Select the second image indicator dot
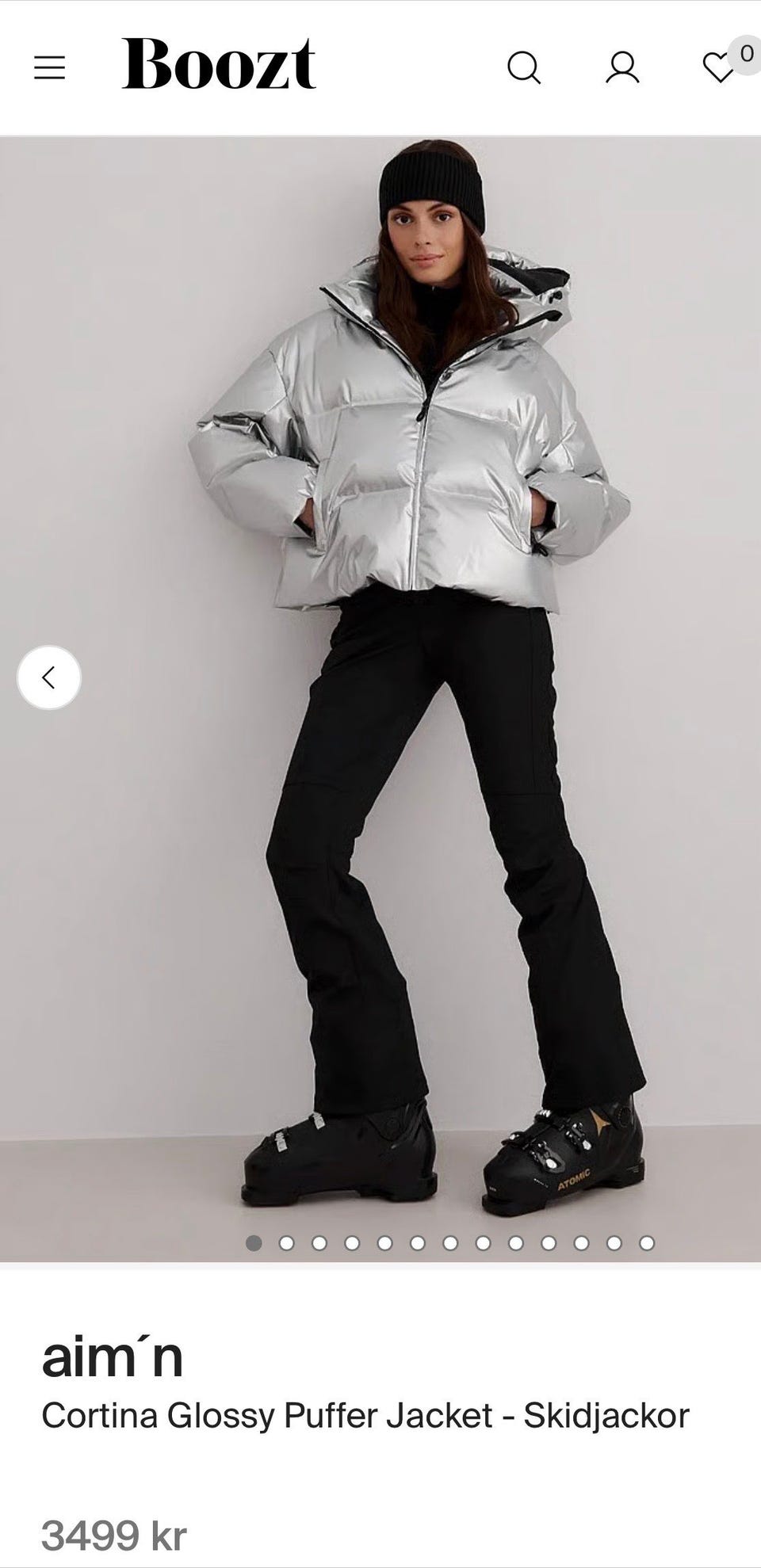The height and width of the screenshot is (1568, 761). [287, 1243]
